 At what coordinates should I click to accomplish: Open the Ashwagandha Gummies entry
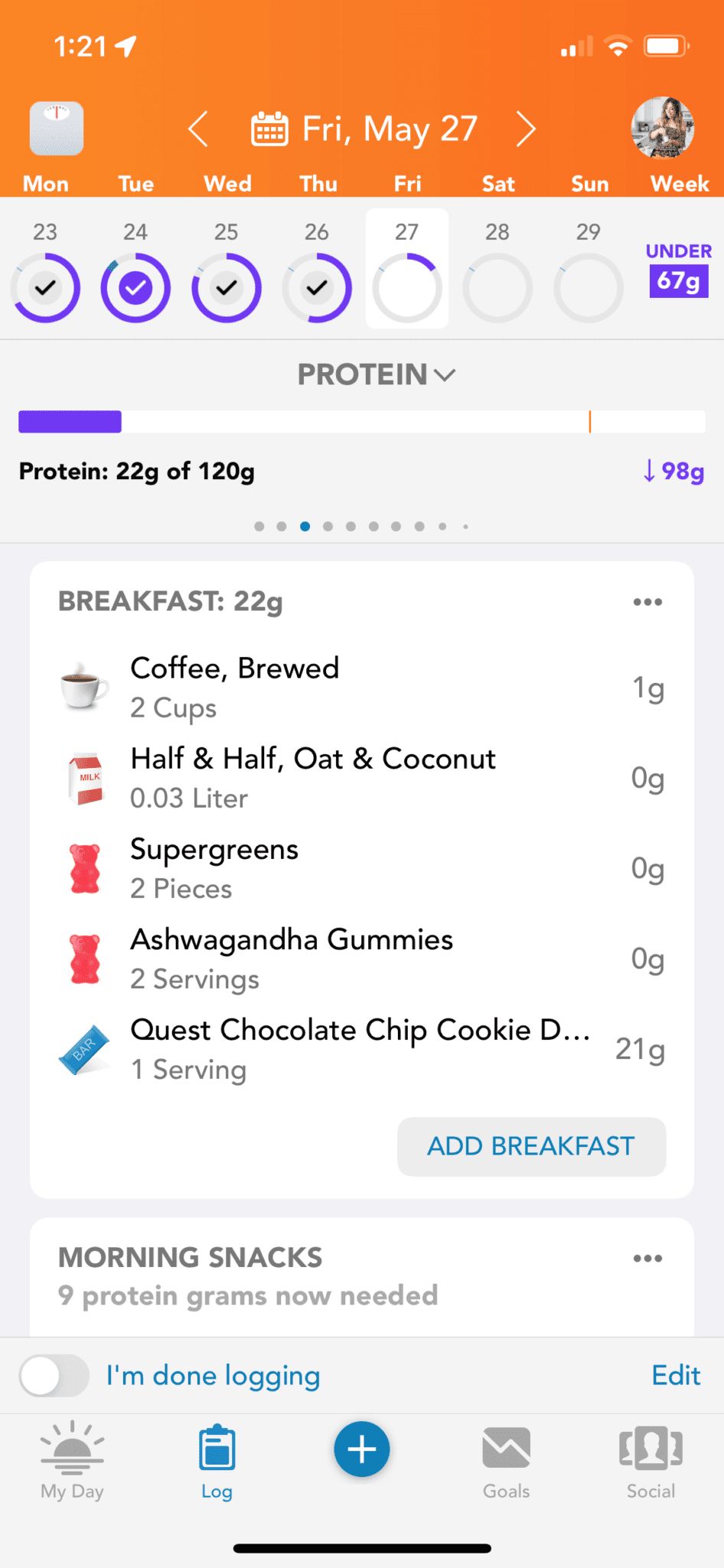[x=362, y=959]
